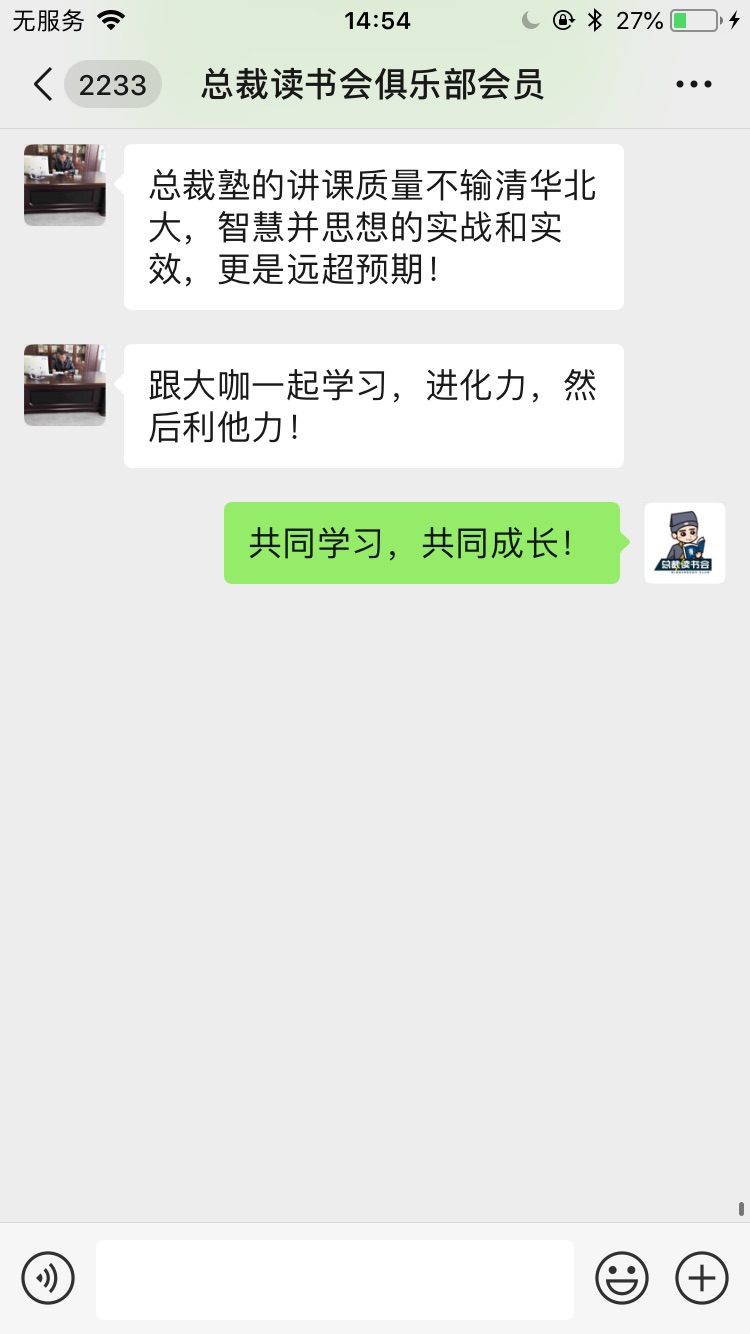The height and width of the screenshot is (1334, 750).
Task: Go back to the chat list
Action: (44, 85)
